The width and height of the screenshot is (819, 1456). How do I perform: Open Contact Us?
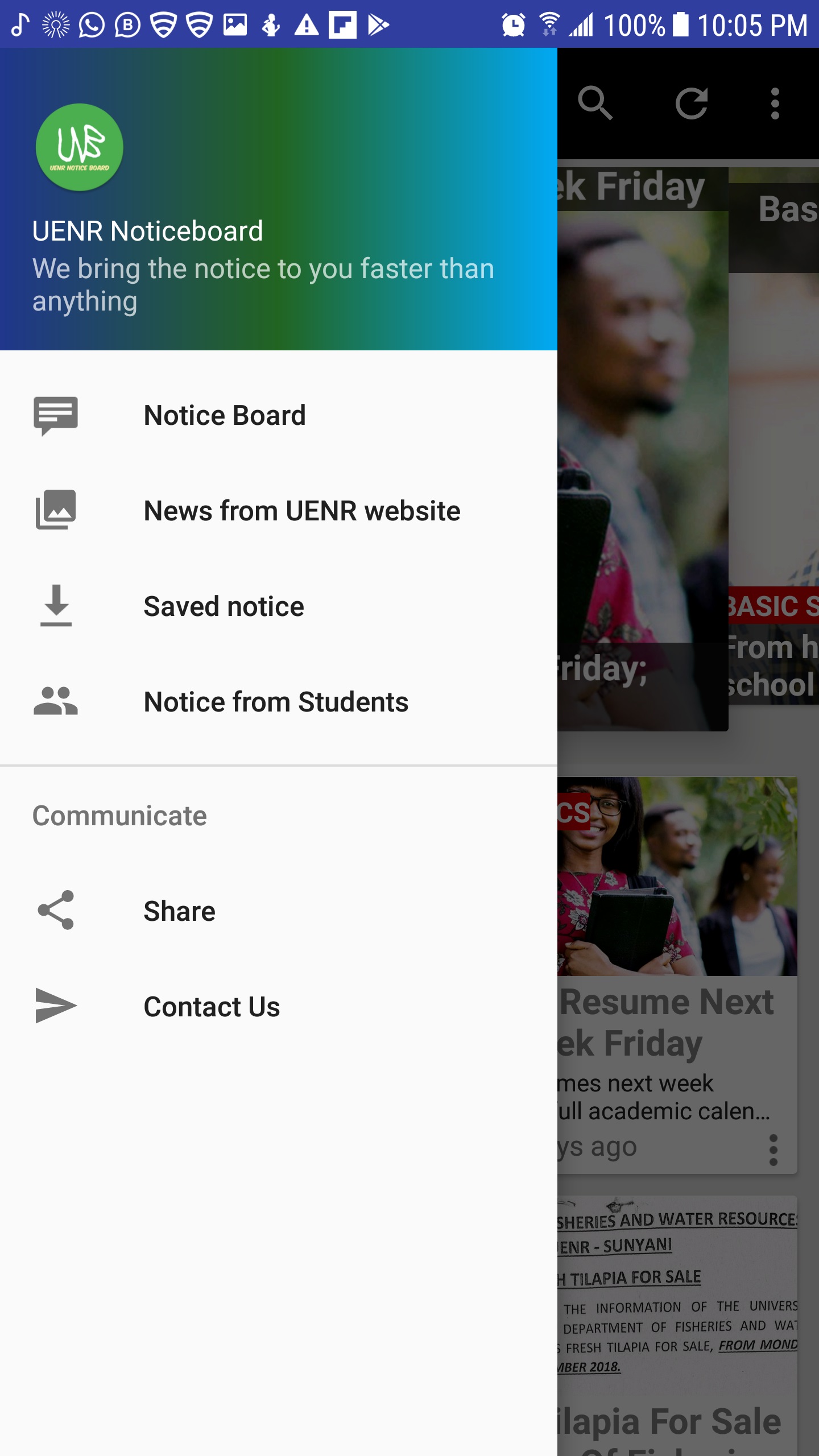[x=212, y=1007]
